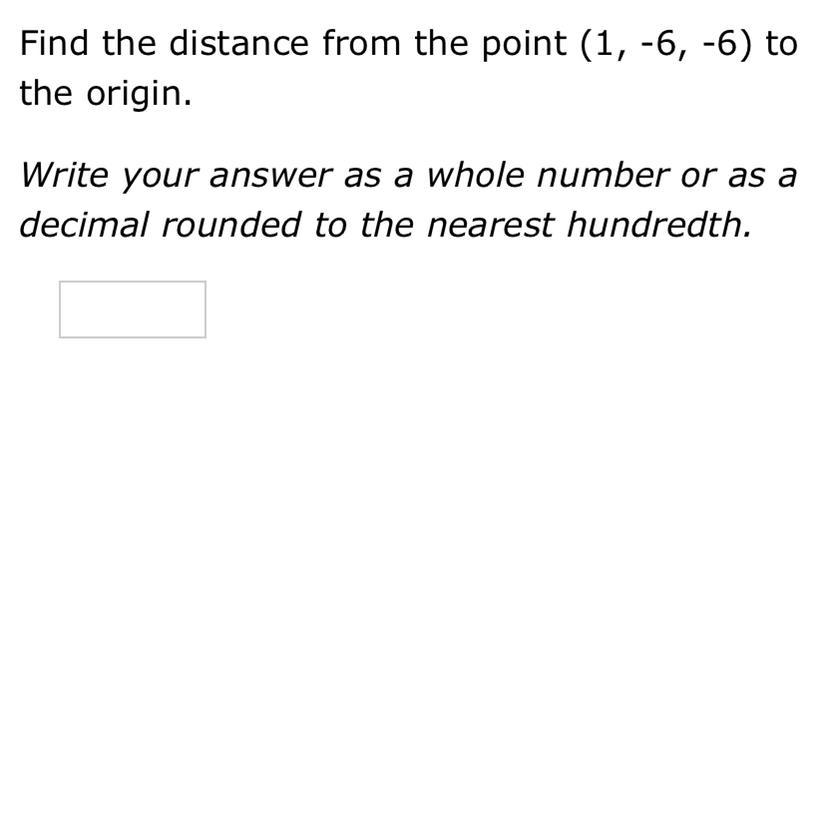Viewport: 825px width, 817px height.
Task: Tap the answer box for the distance
Action: 132,310
